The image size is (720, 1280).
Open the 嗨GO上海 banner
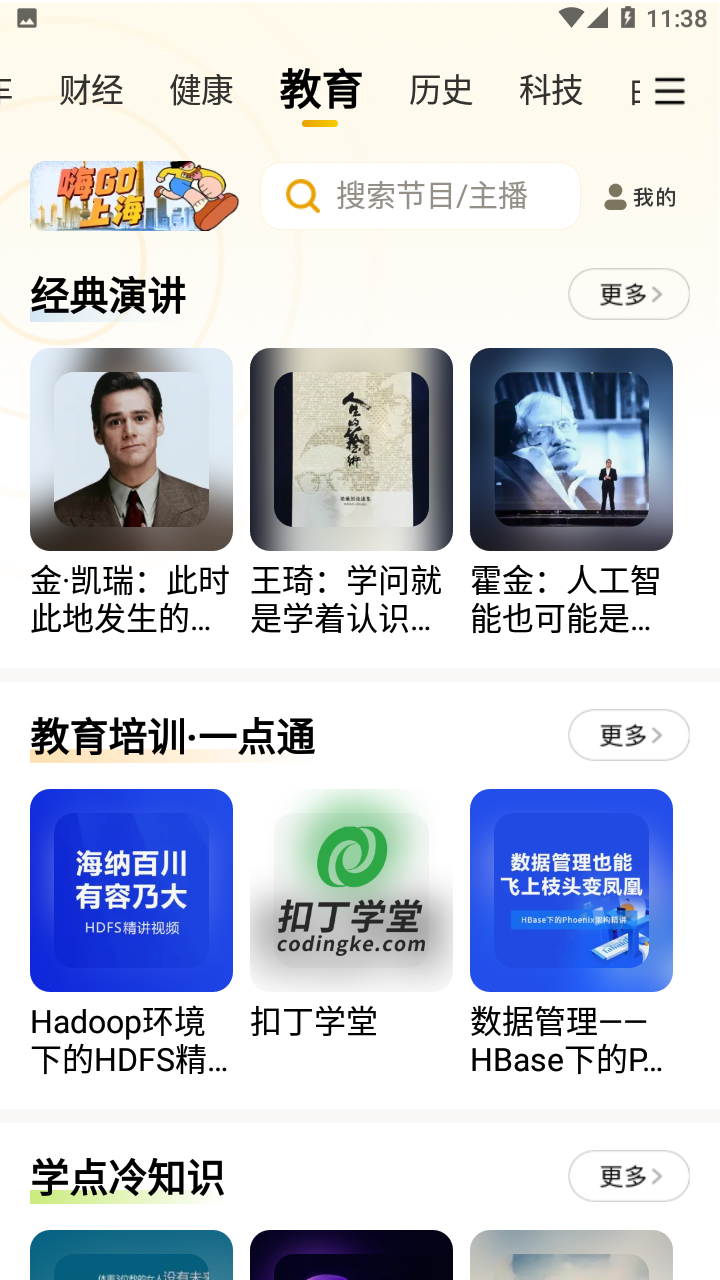[134, 196]
